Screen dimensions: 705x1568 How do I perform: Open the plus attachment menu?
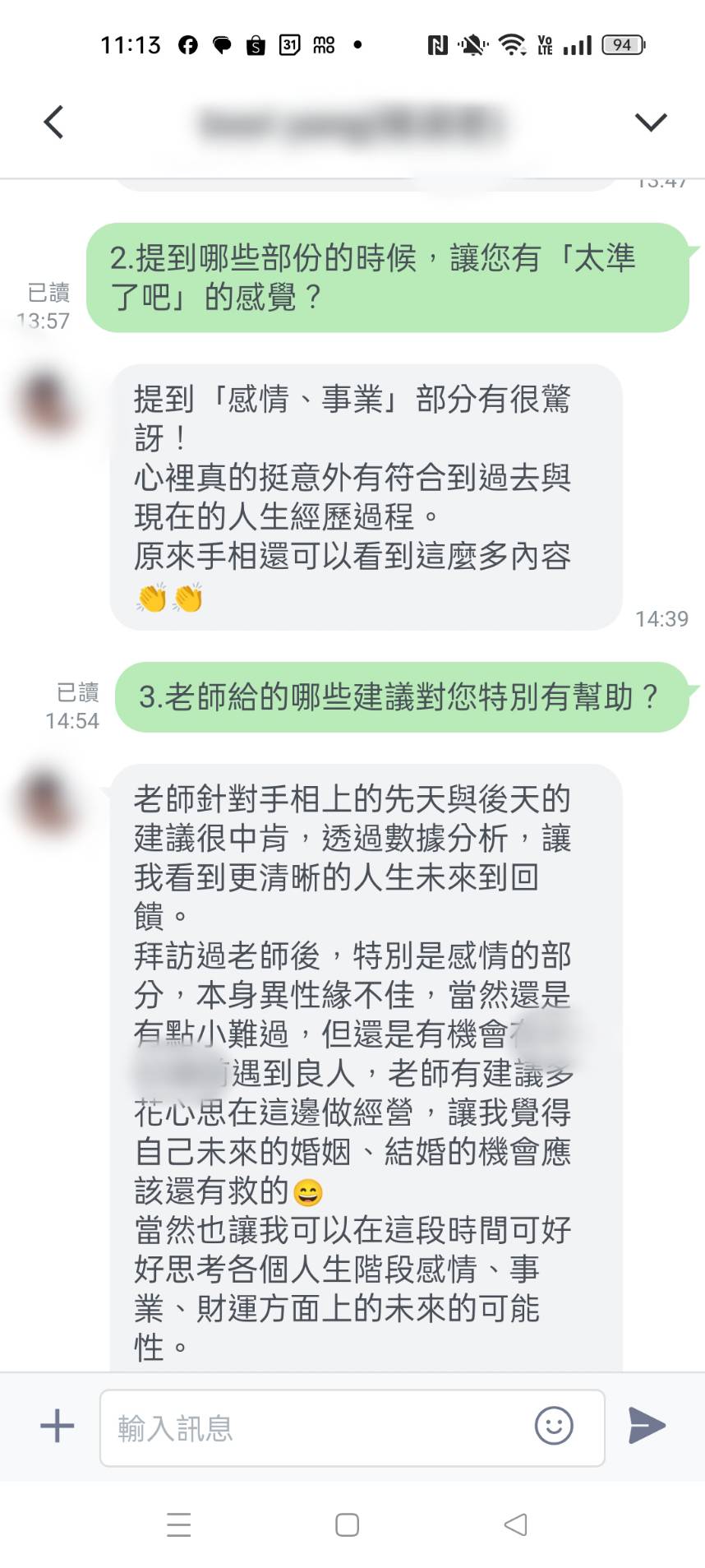pyautogui.click(x=57, y=1426)
